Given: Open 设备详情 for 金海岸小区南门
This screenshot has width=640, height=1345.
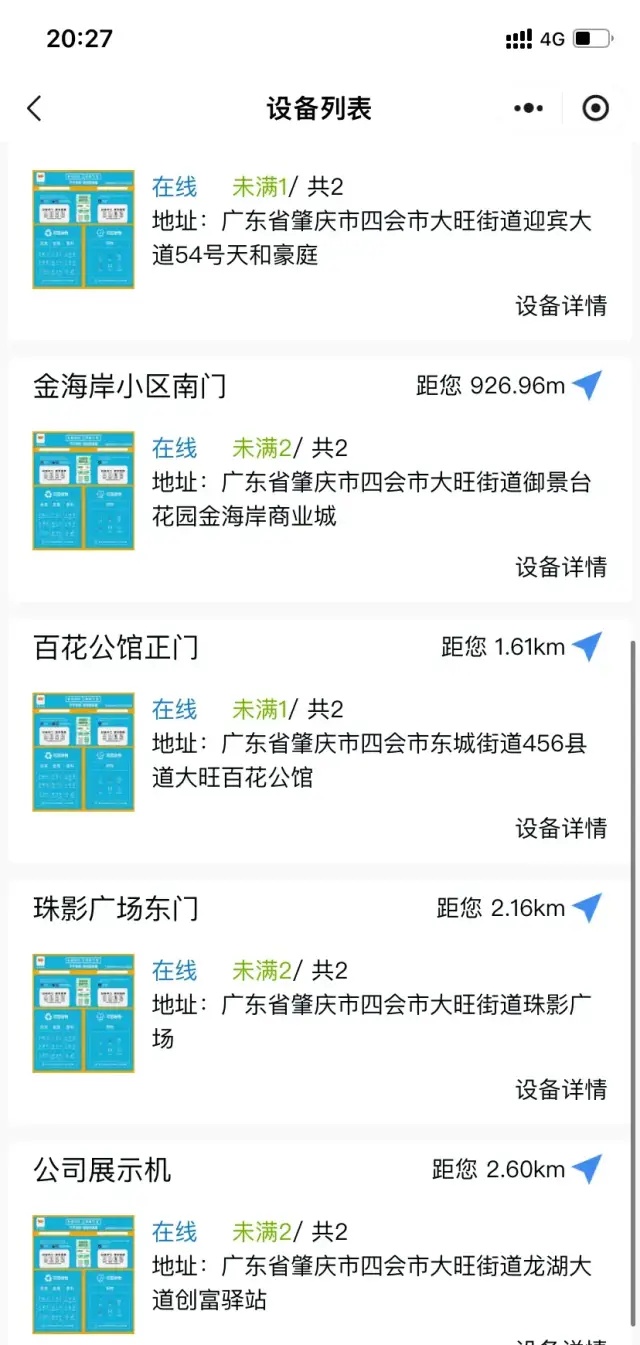Looking at the screenshot, I should (561, 567).
